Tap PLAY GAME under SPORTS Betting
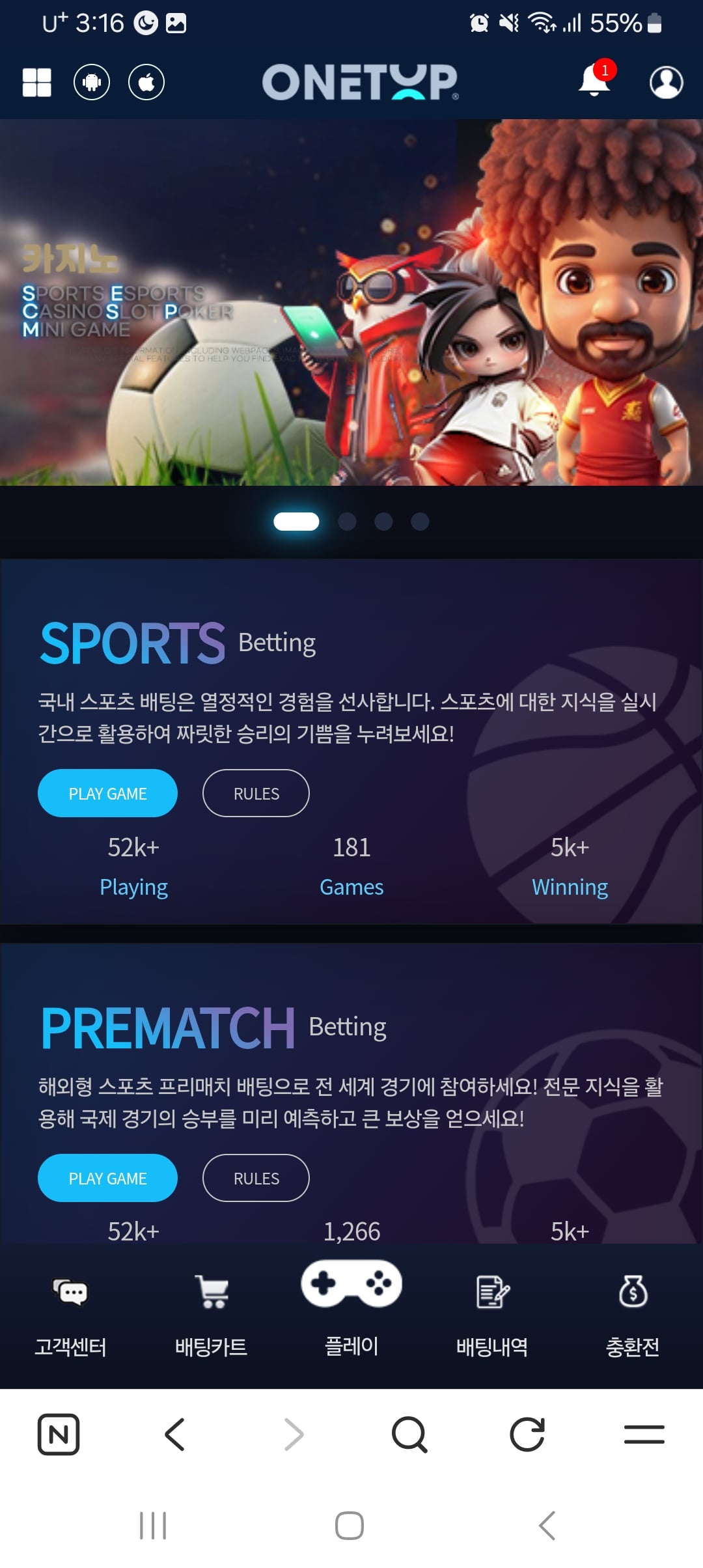The height and width of the screenshot is (1568, 703). [x=107, y=793]
